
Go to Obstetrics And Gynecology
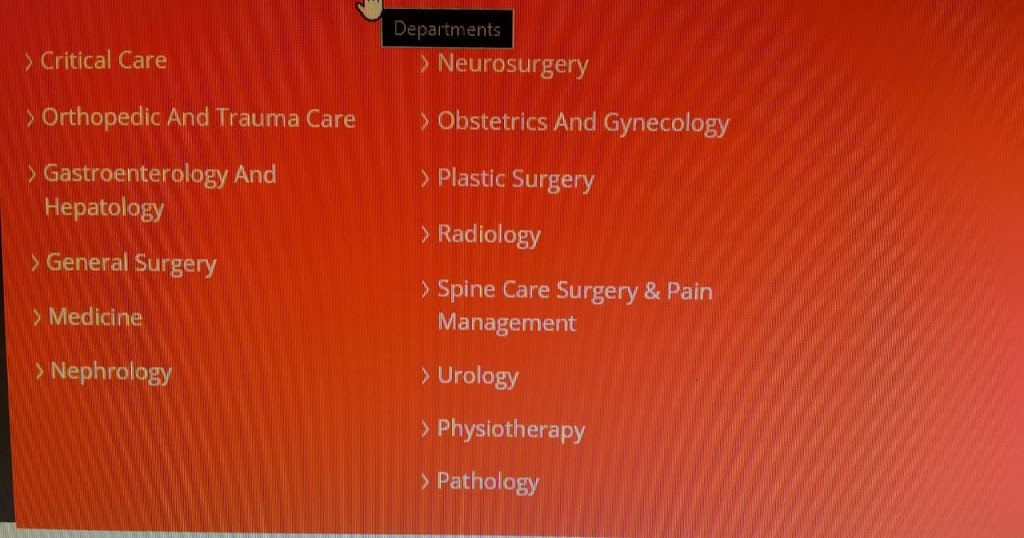coord(583,123)
